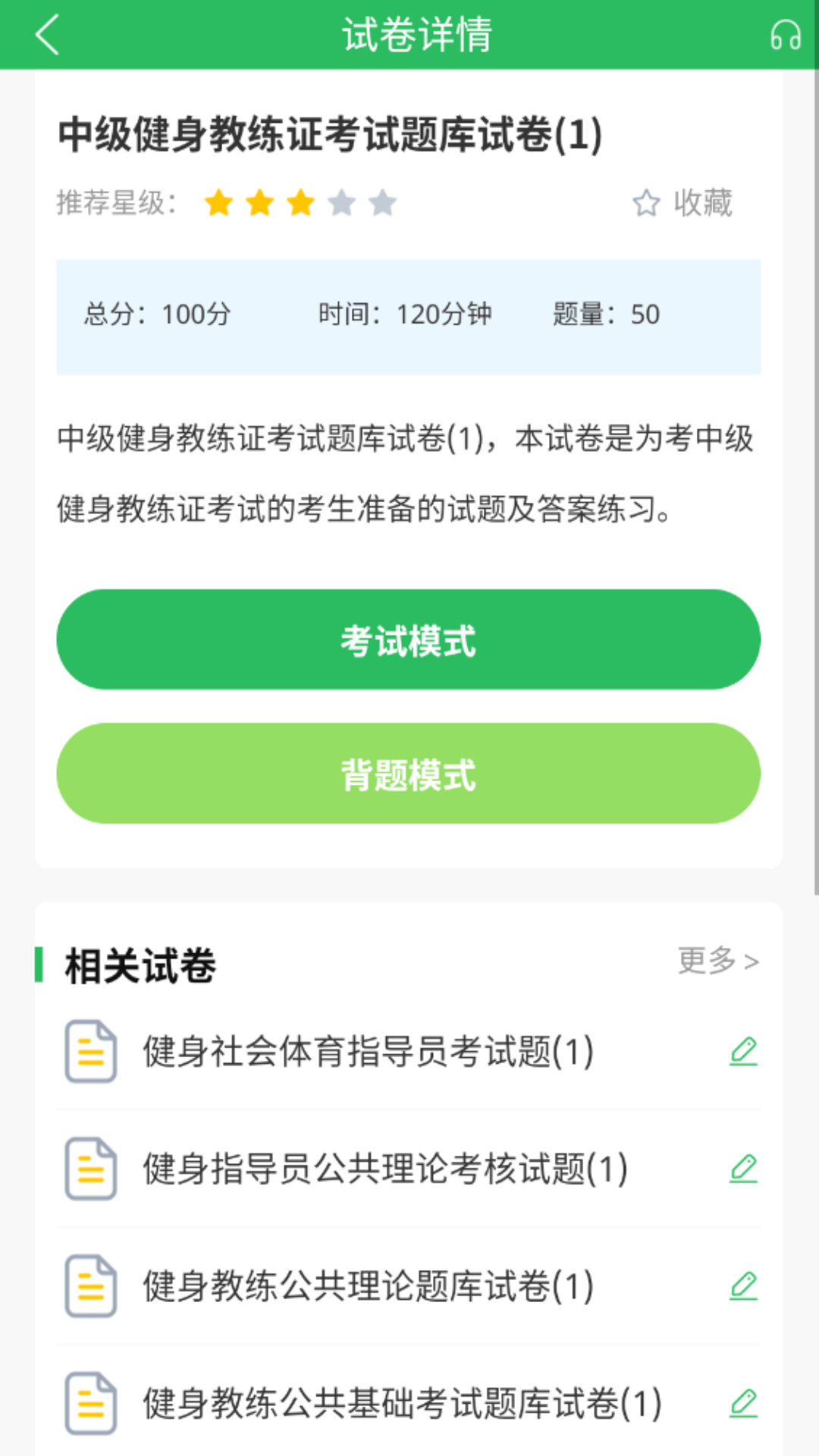Click the chevron after 更多
This screenshot has width=819, height=1456.
tap(754, 960)
